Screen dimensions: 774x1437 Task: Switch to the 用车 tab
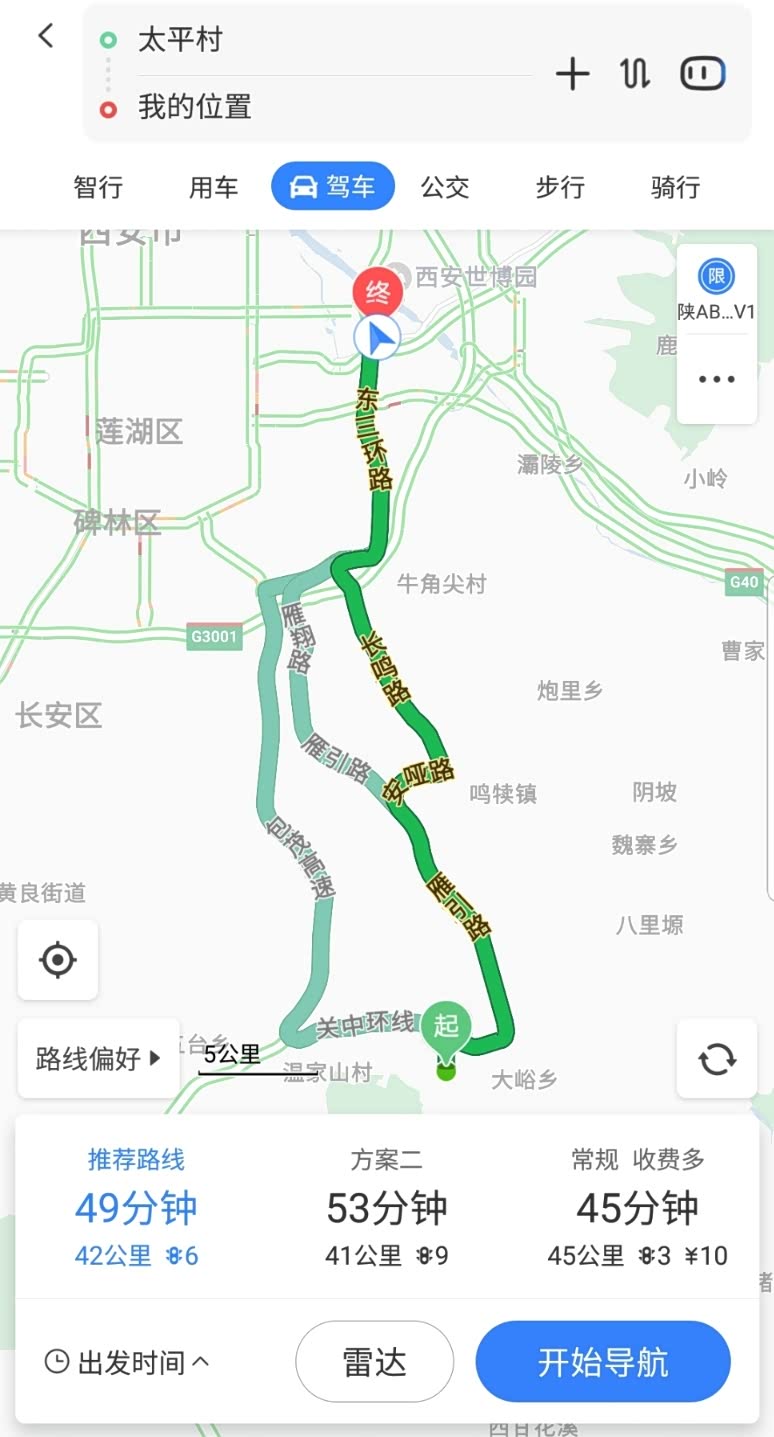(x=214, y=187)
